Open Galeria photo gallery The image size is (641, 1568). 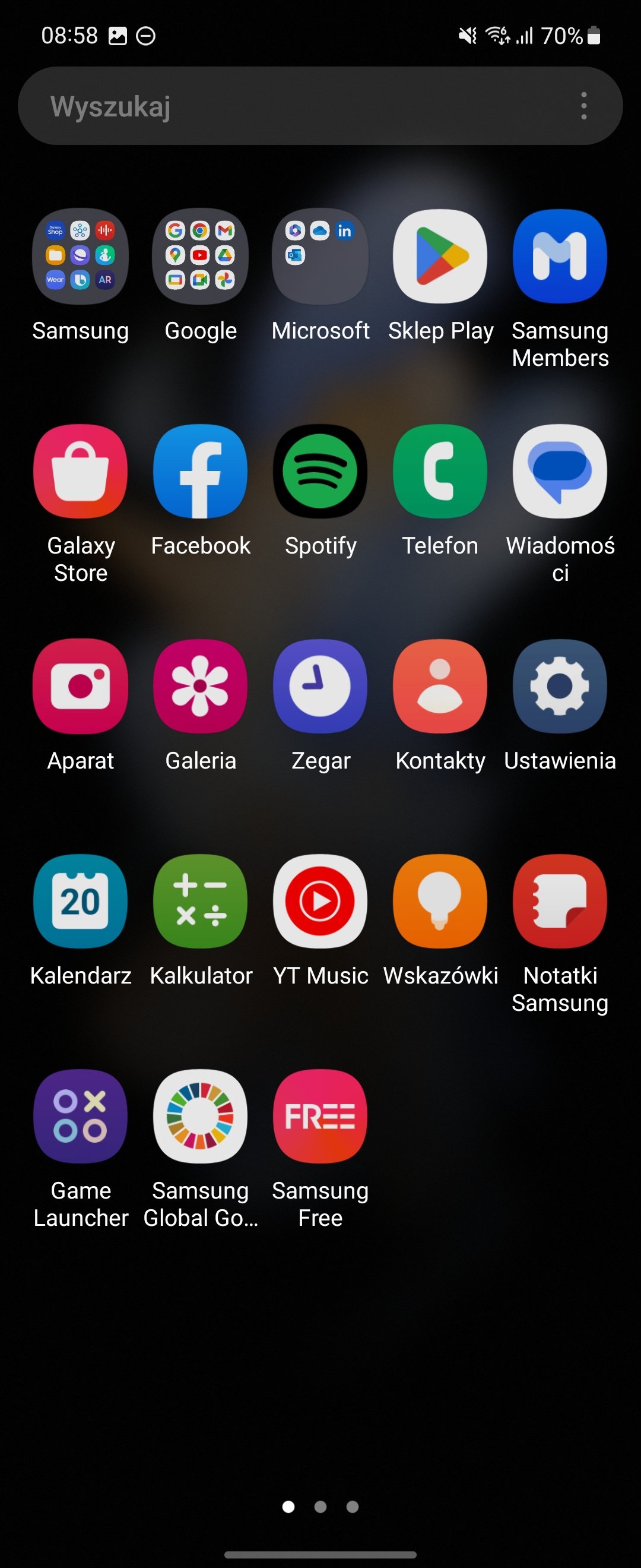[200, 686]
